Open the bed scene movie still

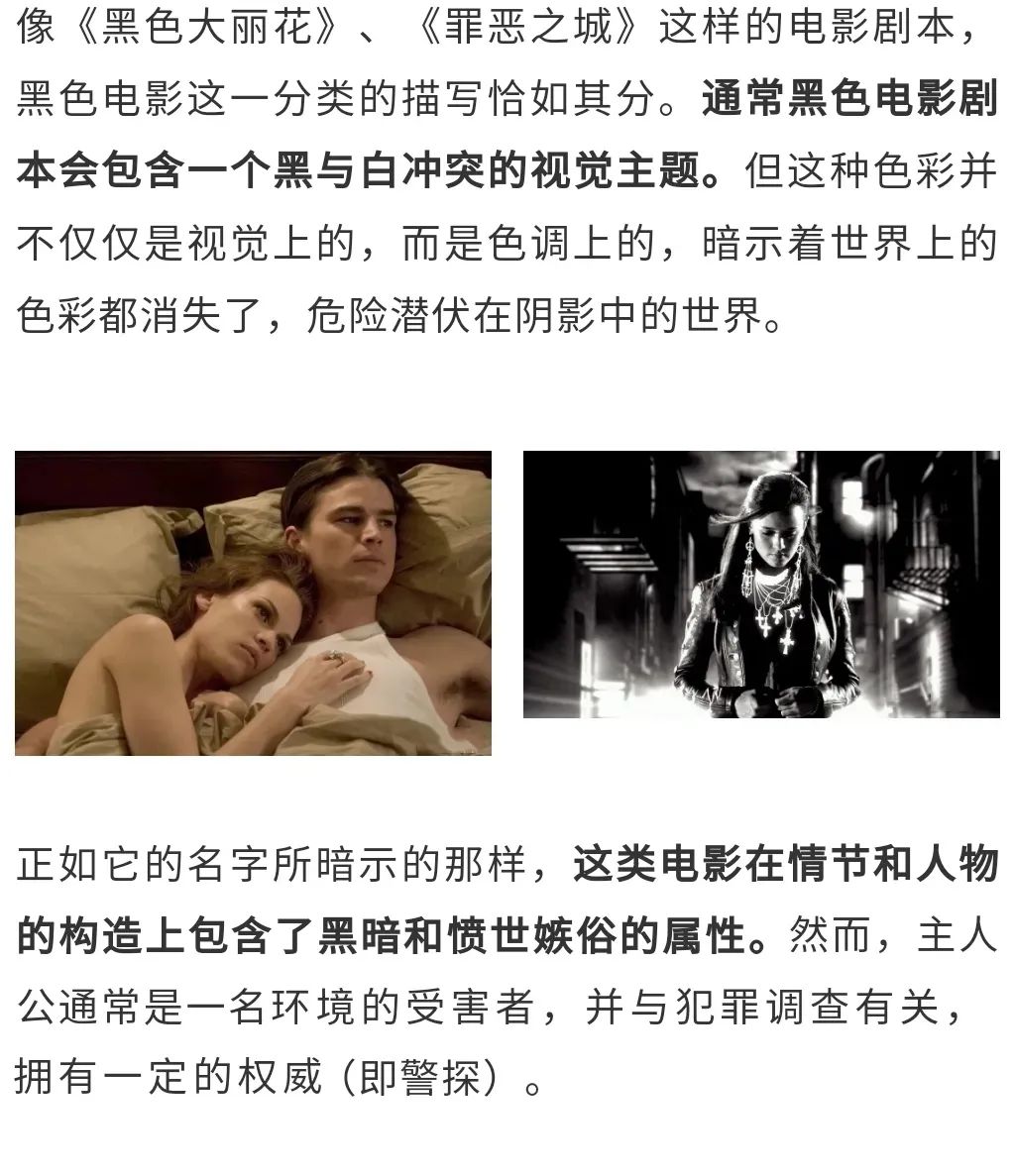[253, 602]
